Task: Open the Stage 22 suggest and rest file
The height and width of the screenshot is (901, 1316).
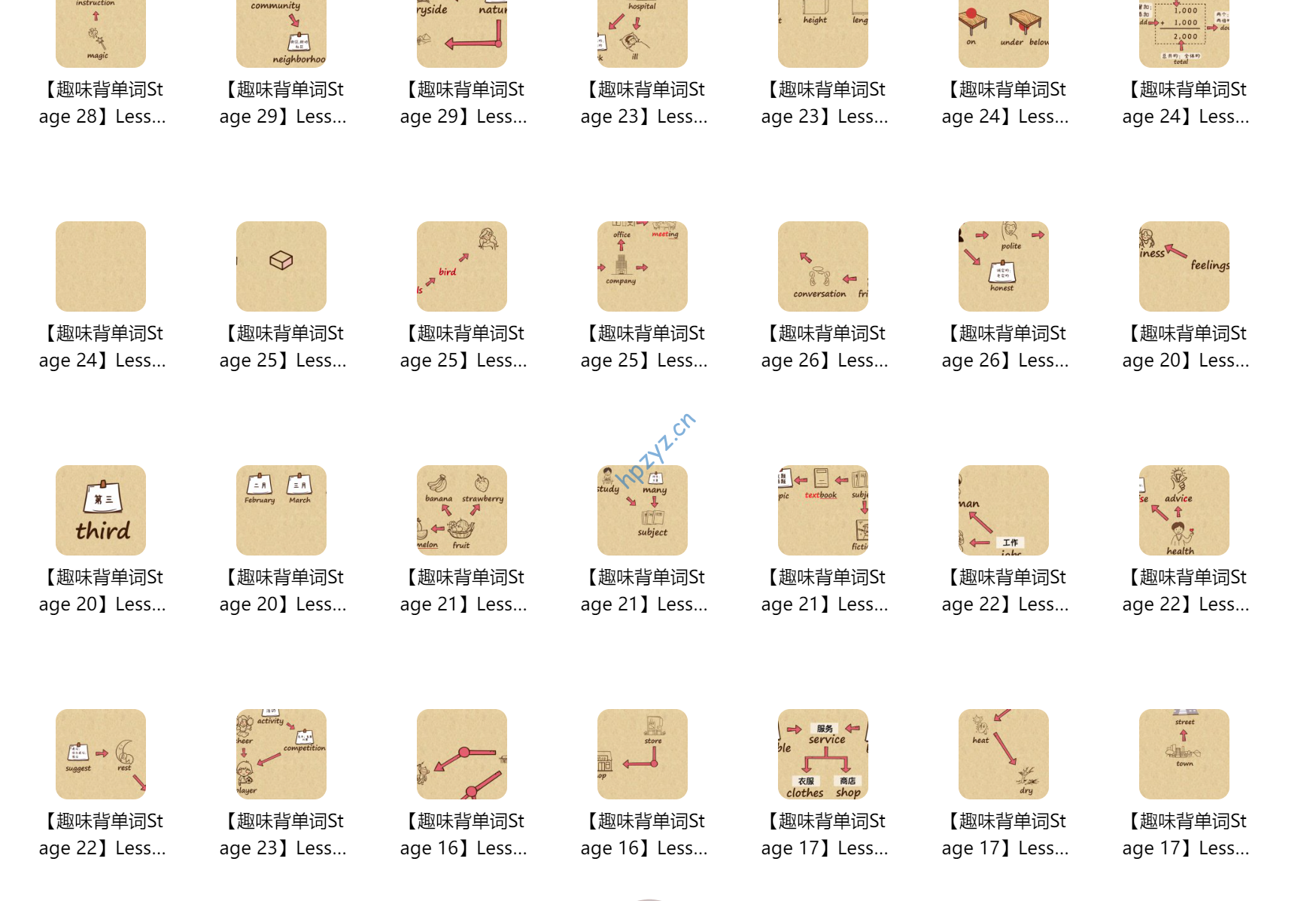Action: 101,754
